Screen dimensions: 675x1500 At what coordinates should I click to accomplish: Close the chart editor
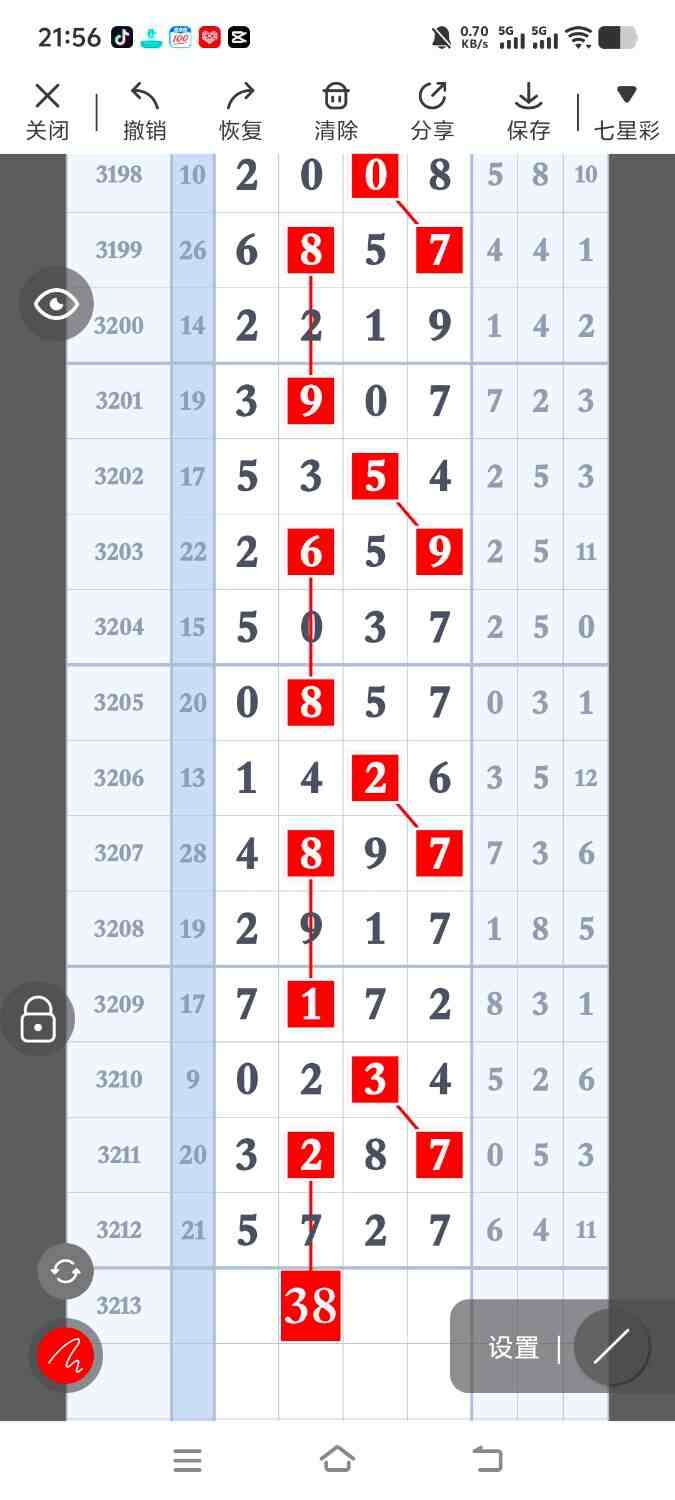[47, 111]
